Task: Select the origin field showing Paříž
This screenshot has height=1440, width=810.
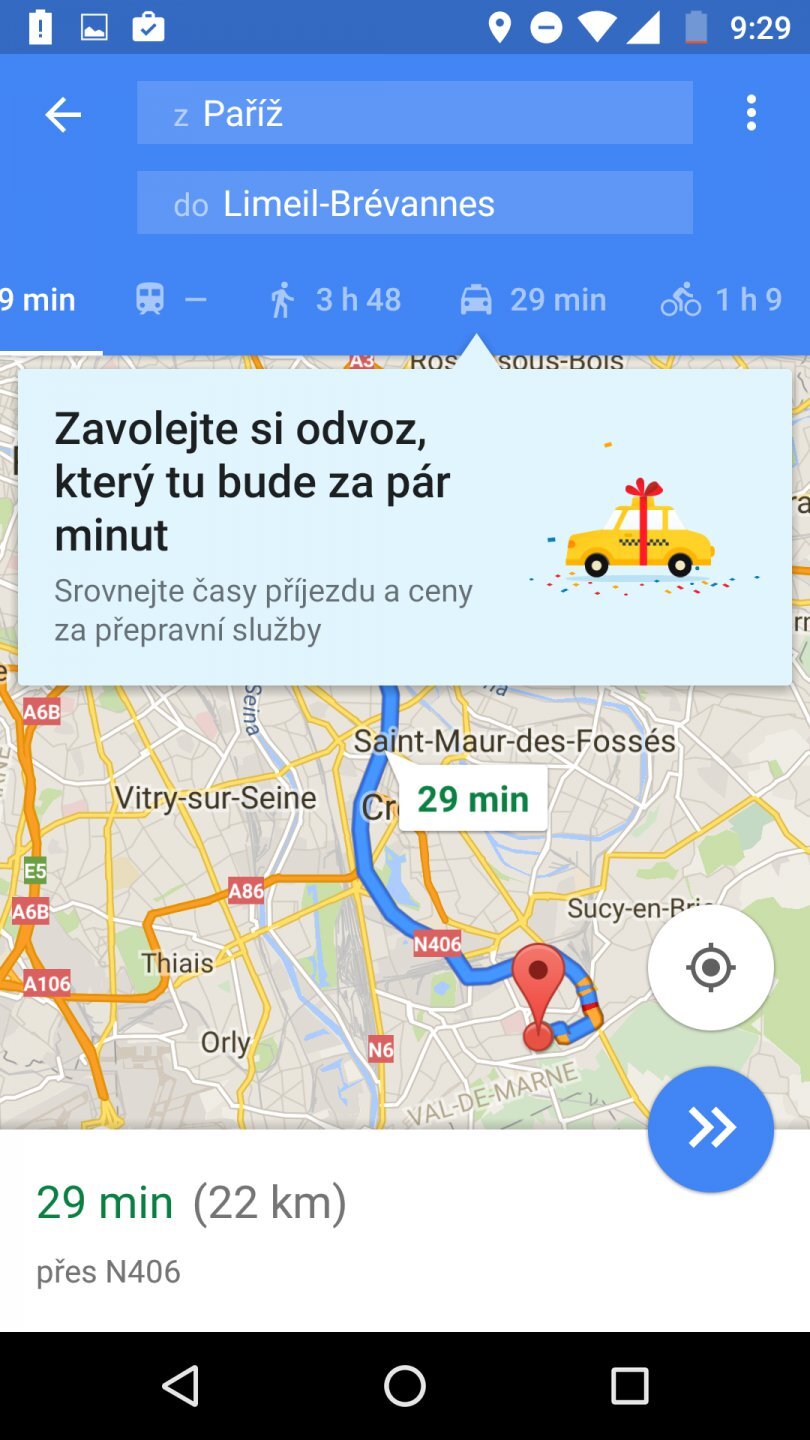Action: tap(414, 112)
